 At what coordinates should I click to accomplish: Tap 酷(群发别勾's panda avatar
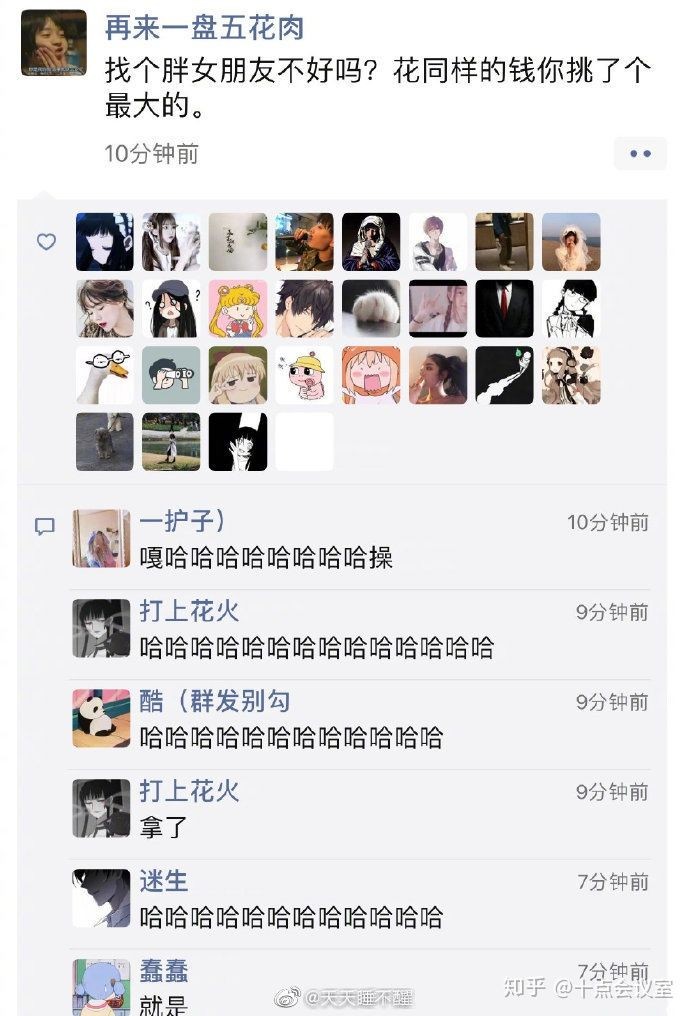point(101,718)
